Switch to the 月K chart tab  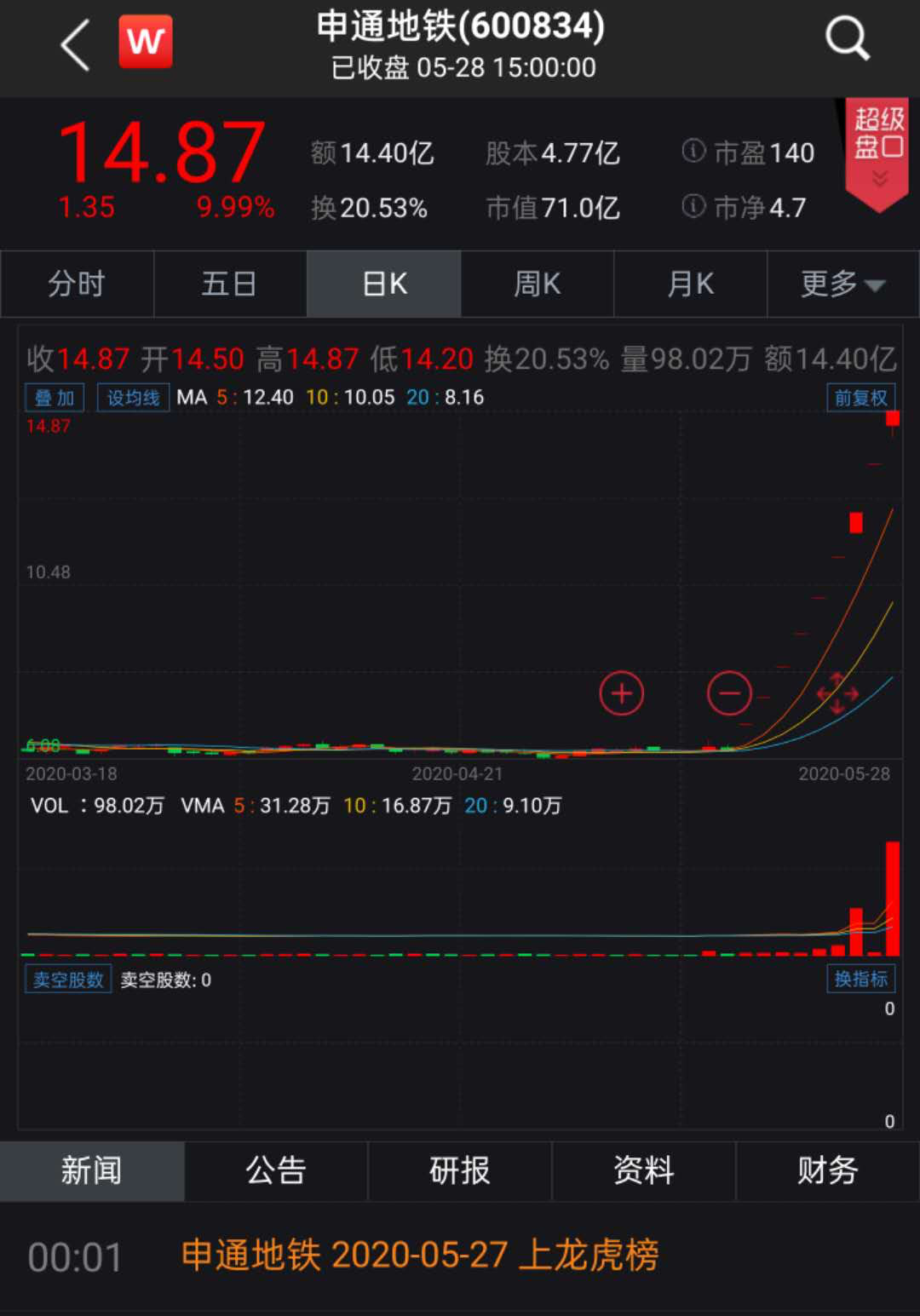point(690,284)
